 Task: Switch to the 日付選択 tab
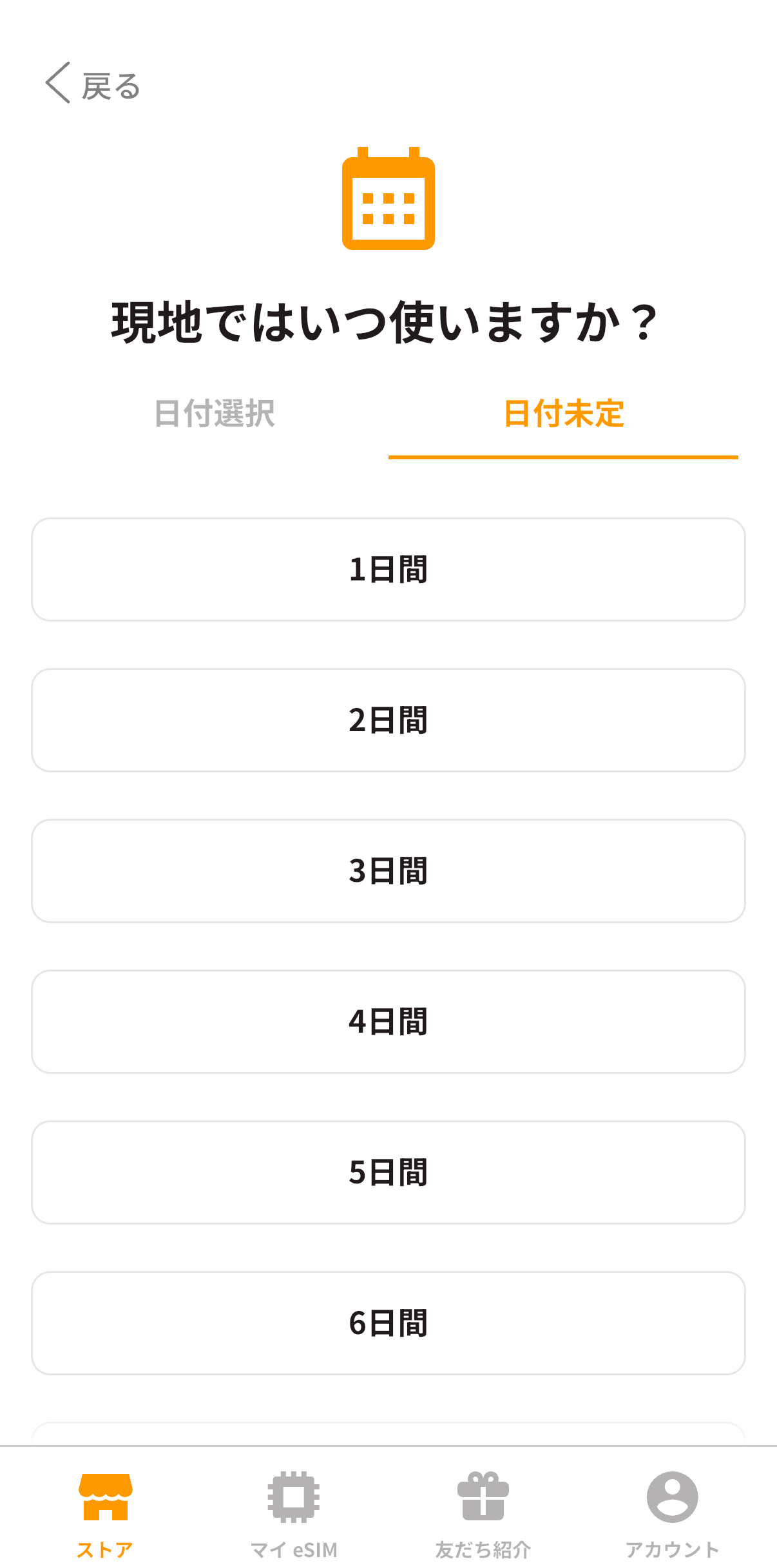(215, 414)
